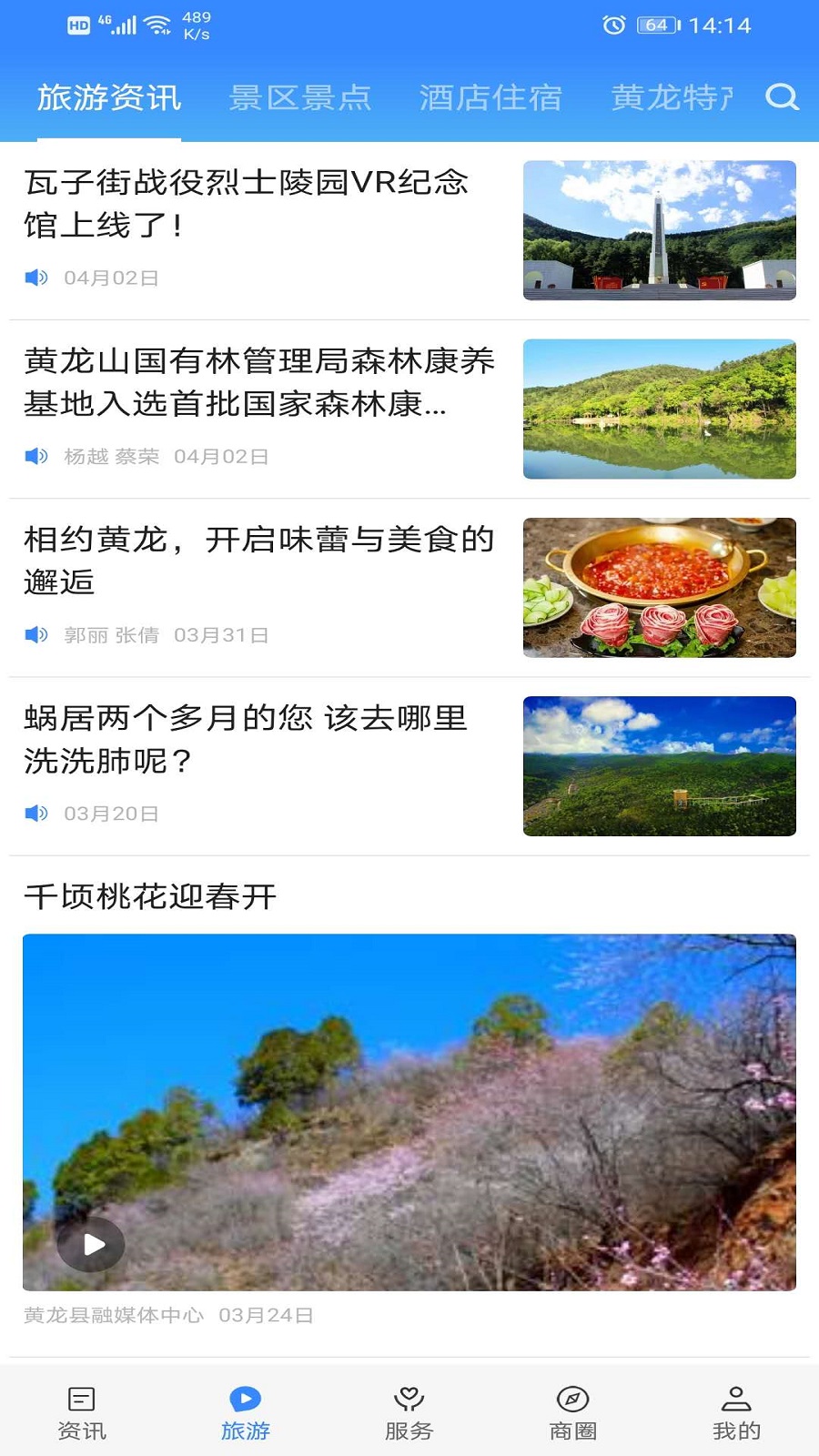The height and width of the screenshot is (1456, 819).
Task: Tap the speaker icon beside 郭丽 张倩
Action: point(35,636)
